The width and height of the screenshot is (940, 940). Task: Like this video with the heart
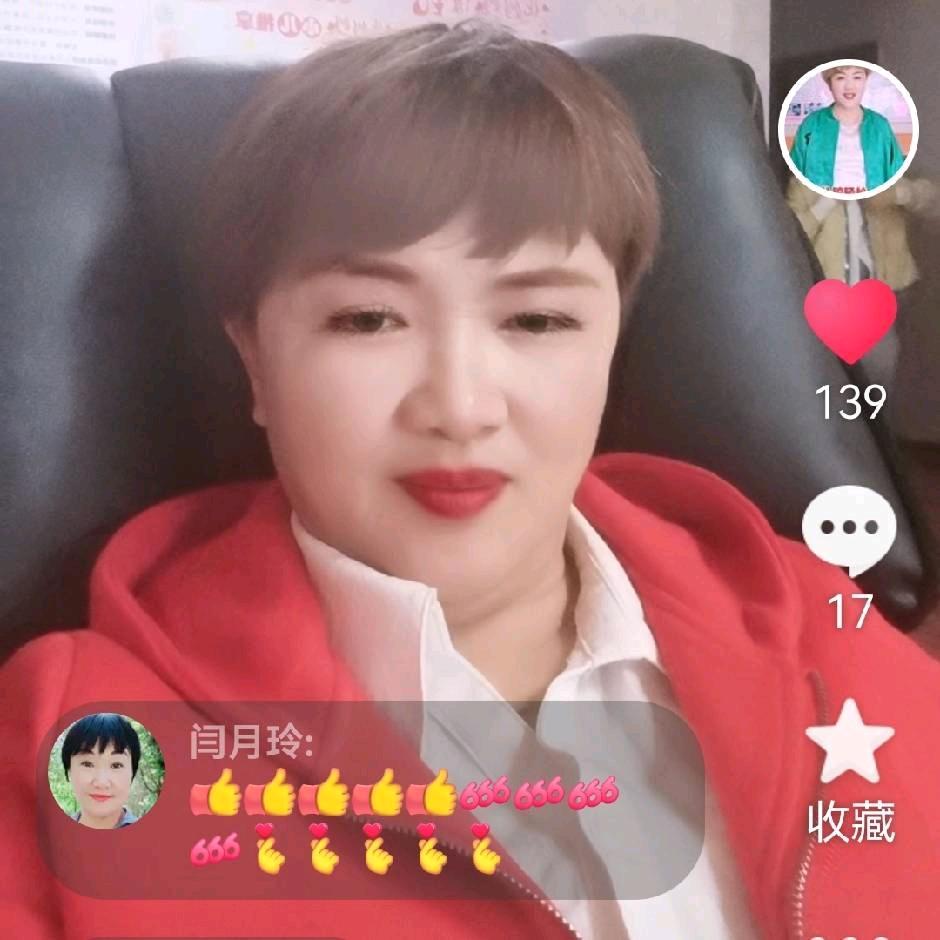850,319
